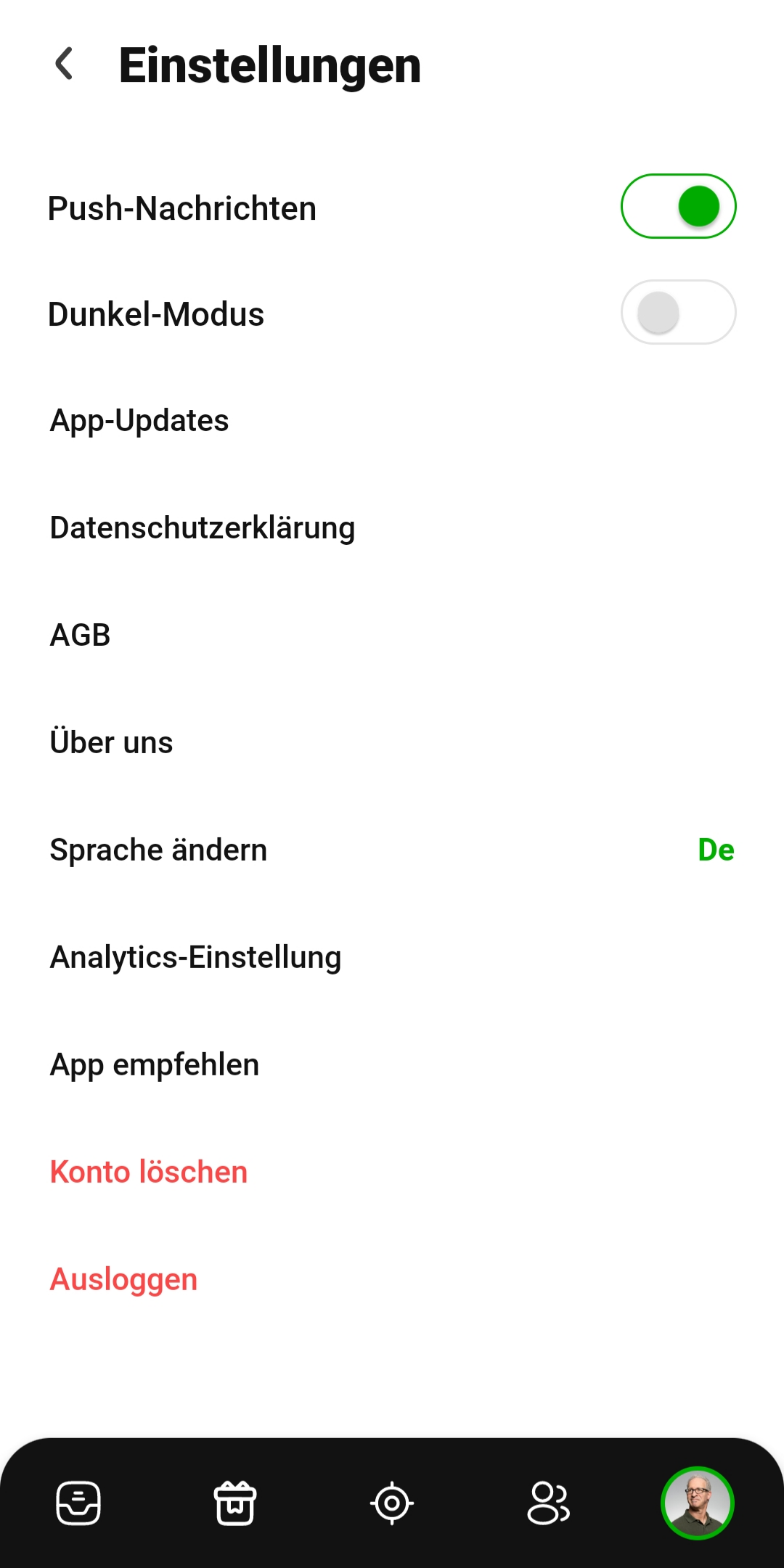Tap App empfehlen

point(155,1065)
